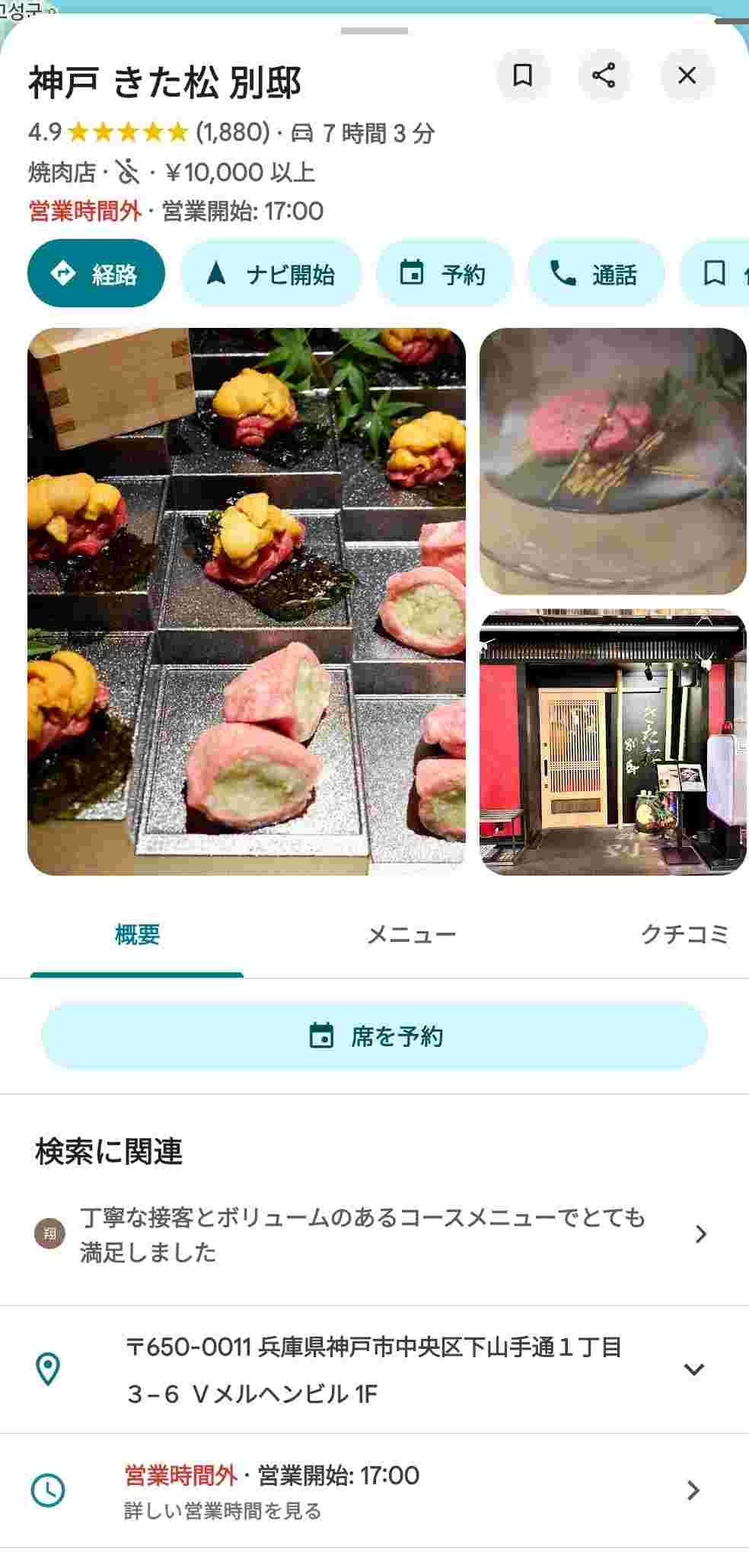This screenshot has height=1568, width=749.
Task: Save this place with the bookmark icon
Action: coord(523,75)
